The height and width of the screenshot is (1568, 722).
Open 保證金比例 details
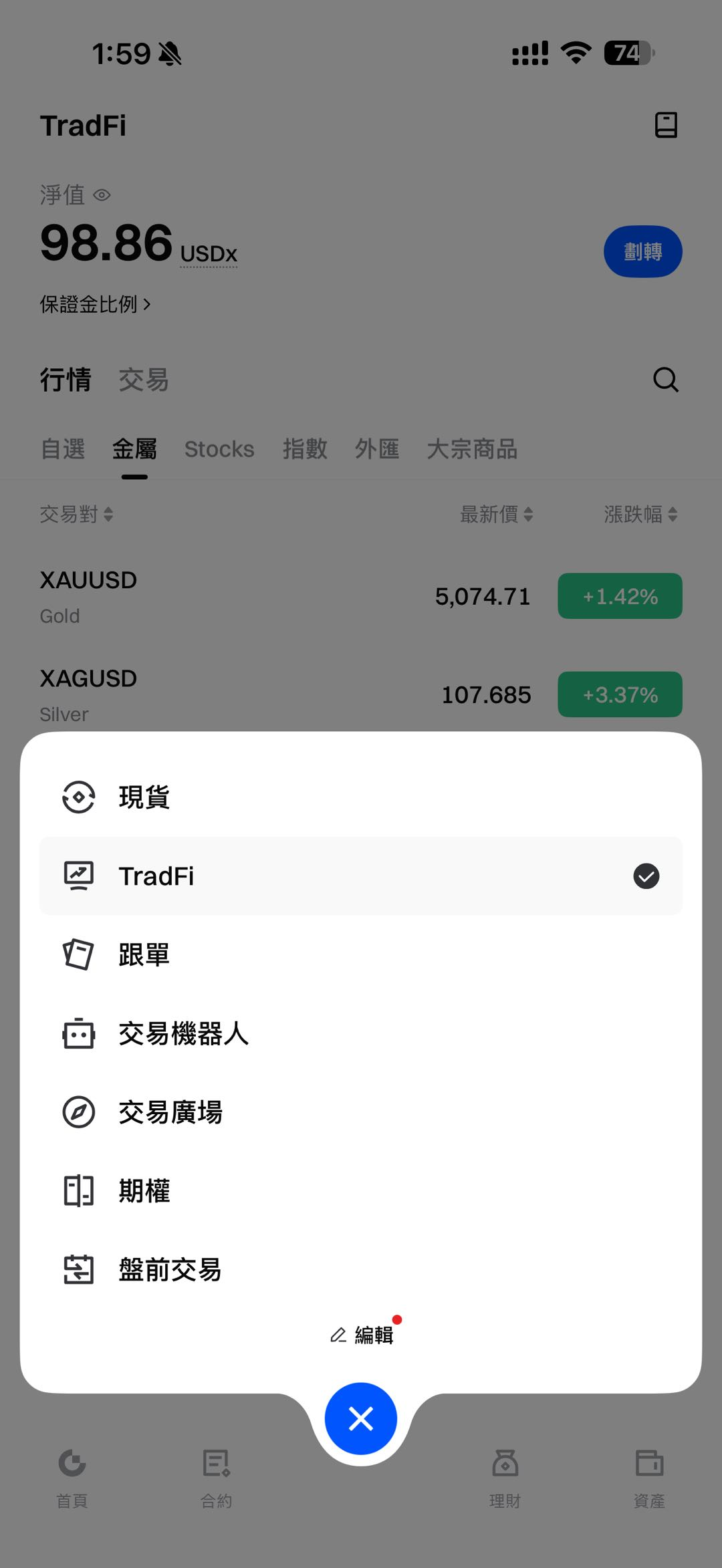[95, 305]
